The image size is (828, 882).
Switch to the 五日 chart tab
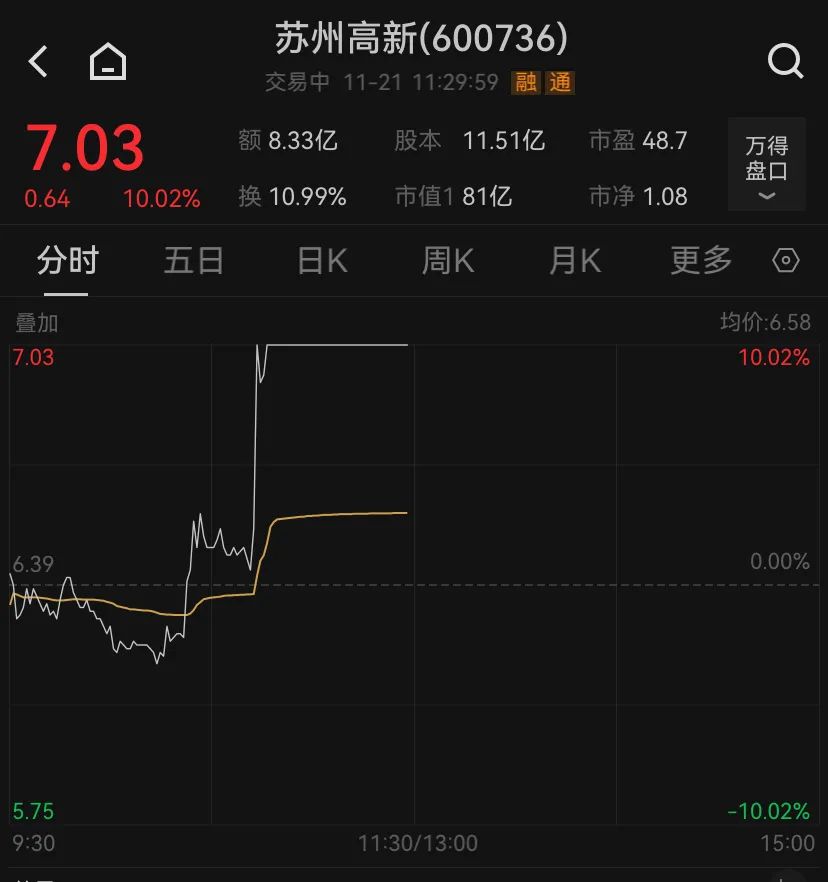(x=194, y=262)
